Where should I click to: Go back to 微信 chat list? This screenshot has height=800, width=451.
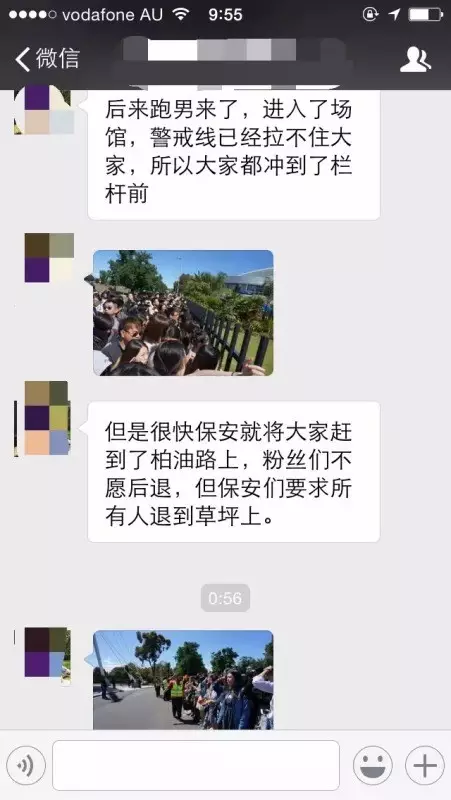(x=47, y=59)
